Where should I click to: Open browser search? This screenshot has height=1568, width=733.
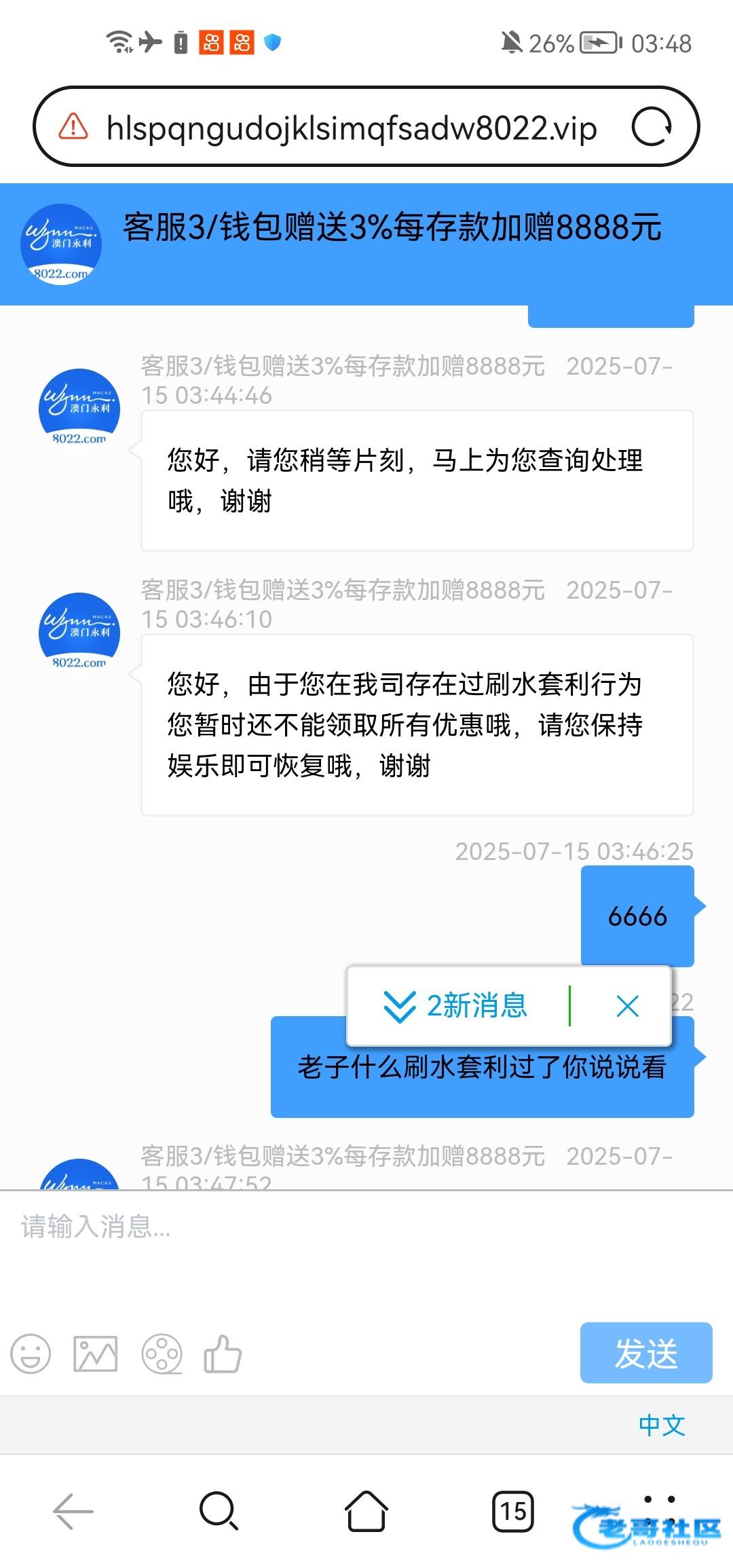(x=219, y=1512)
